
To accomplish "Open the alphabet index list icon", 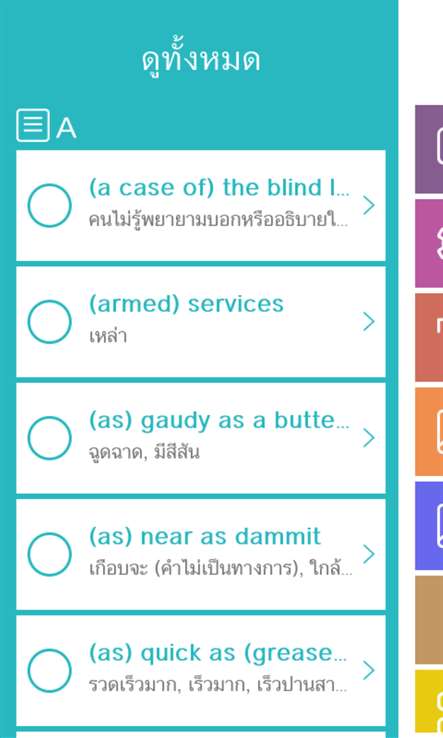I will point(33,125).
